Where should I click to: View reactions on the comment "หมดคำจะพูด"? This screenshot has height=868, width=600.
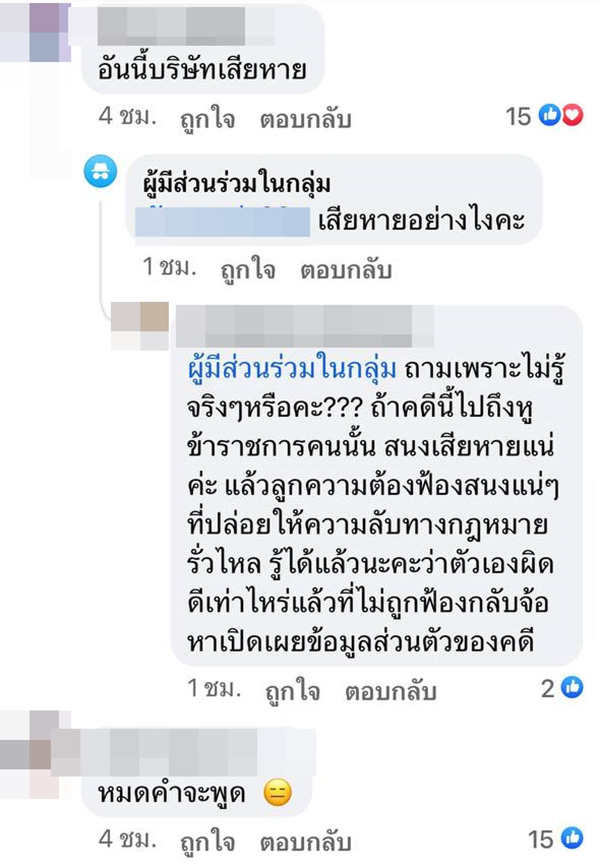pyautogui.click(x=558, y=837)
